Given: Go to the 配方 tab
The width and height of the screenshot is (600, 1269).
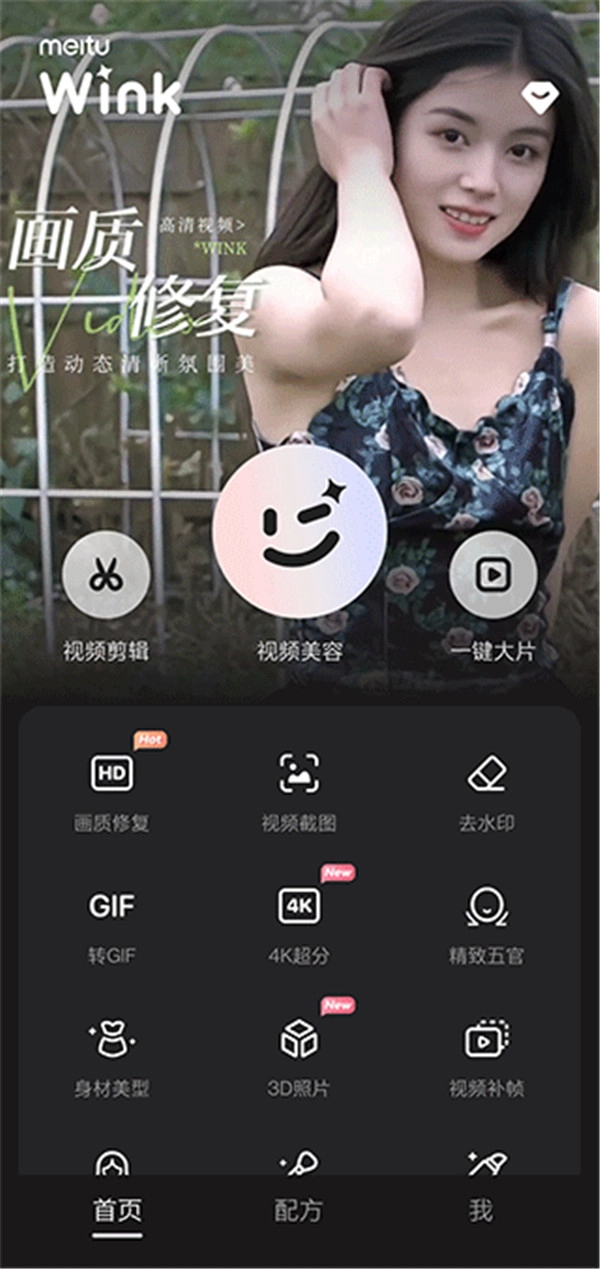Looking at the screenshot, I should click(x=299, y=1211).
